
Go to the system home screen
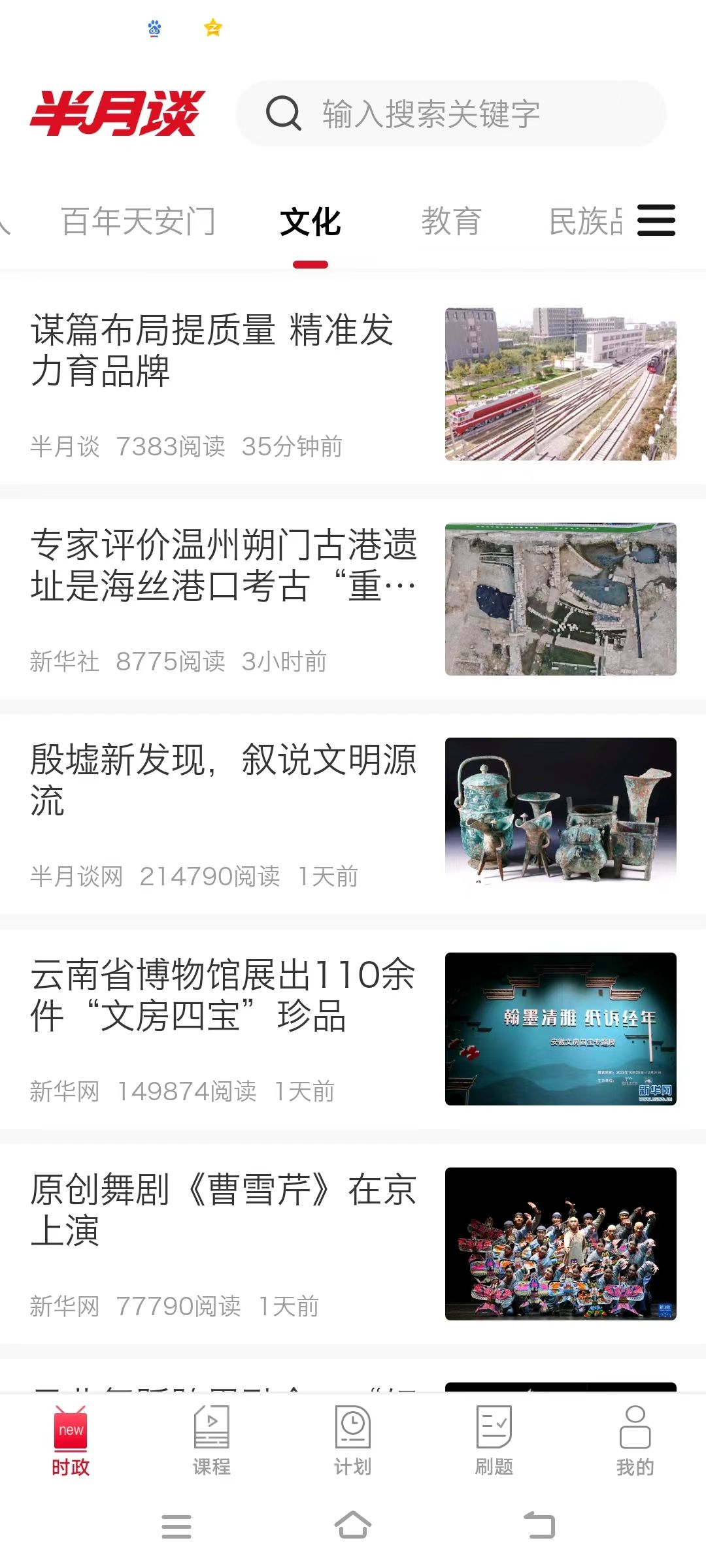click(x=353, y=1526)
